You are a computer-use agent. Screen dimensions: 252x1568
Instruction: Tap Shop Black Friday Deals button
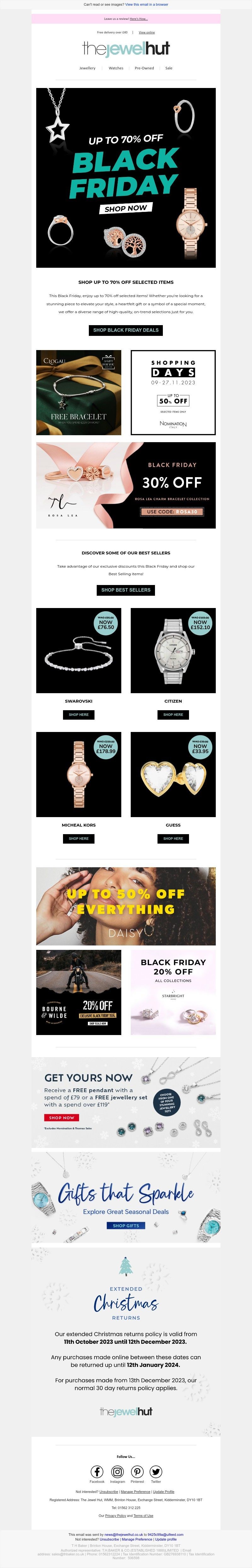click(x=126, y=330)
